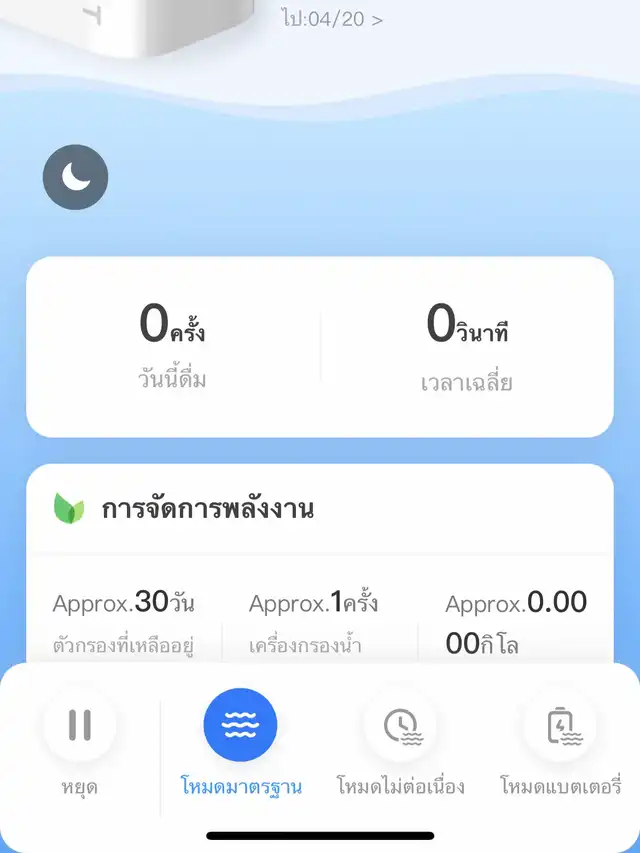Tap the หยุด pause button
Screen dimensions: 640x853
click(80, 725)
